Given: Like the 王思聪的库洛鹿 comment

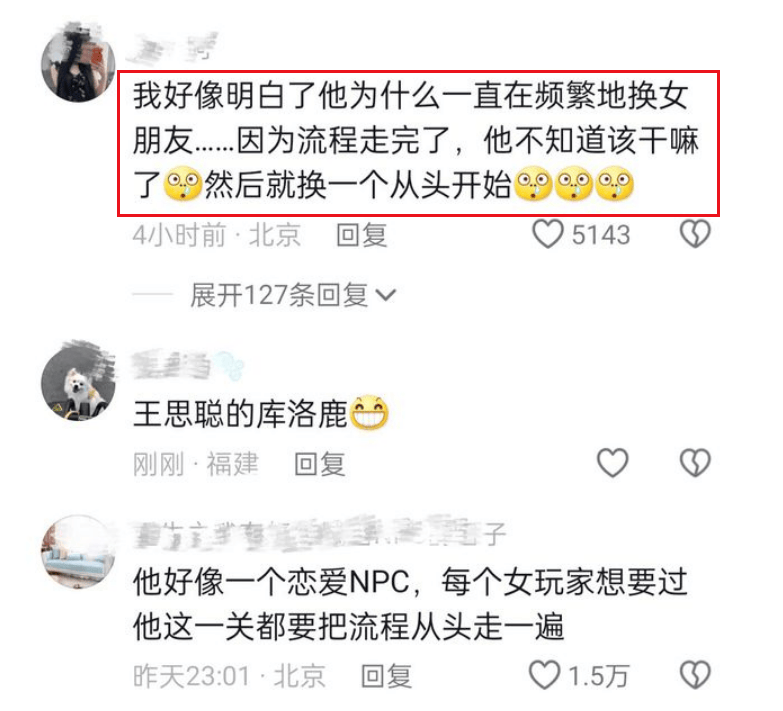Looking at the screenshot, I should coord(612,463).
